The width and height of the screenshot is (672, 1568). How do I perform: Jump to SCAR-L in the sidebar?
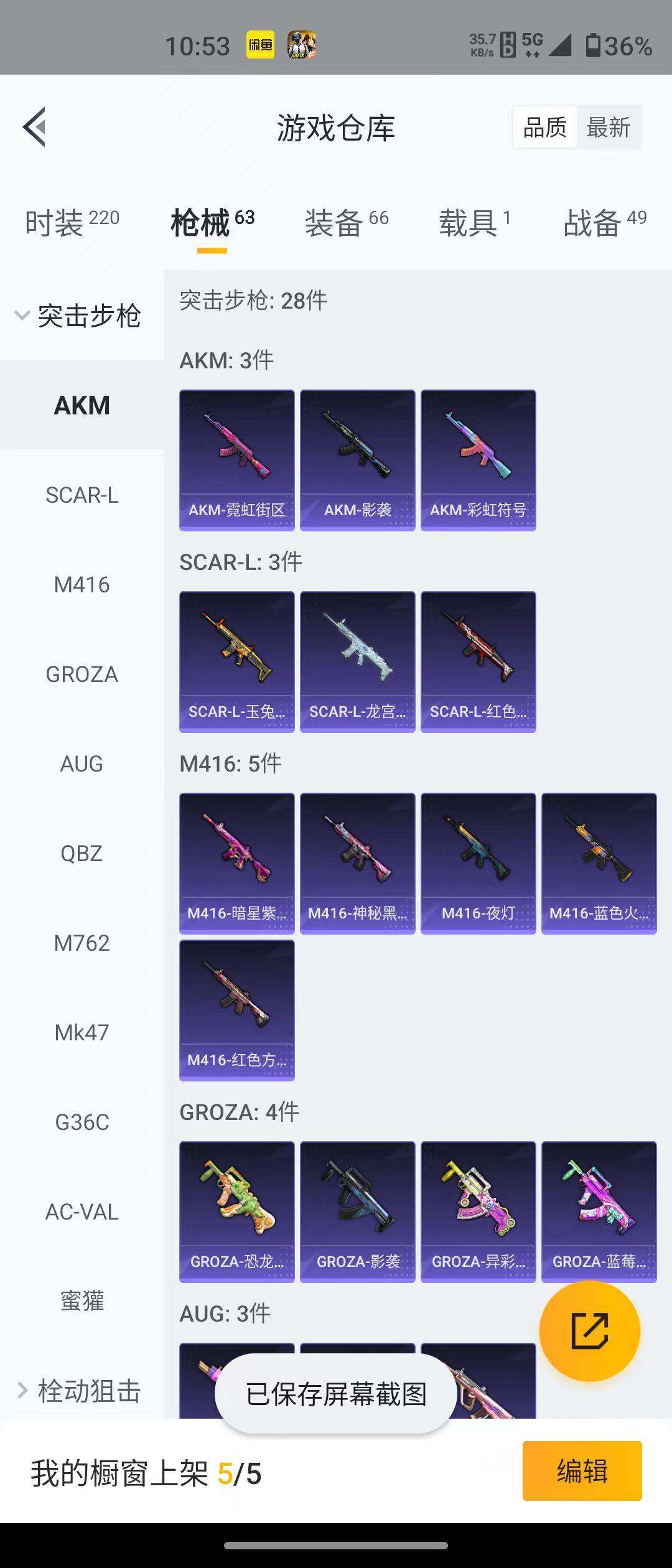(82, 495)
